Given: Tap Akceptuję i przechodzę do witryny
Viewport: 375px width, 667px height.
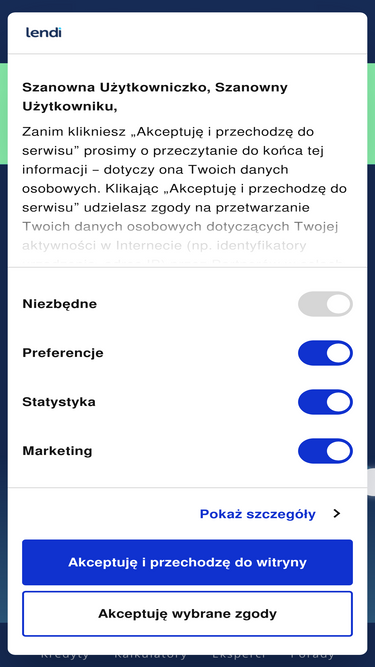Looking at the screenshot, I should point(188,562).
